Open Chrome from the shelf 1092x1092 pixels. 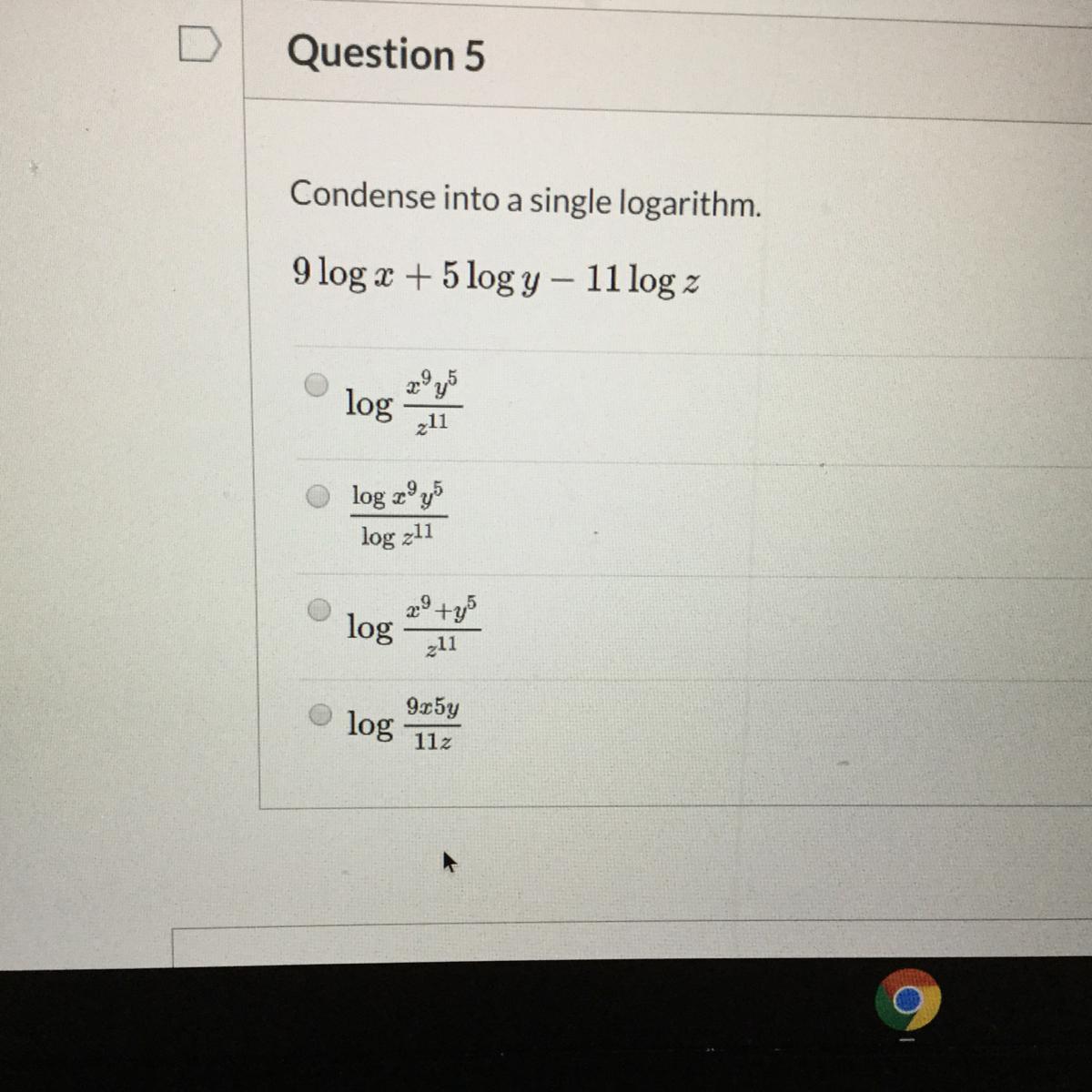tap(907, 1000)
